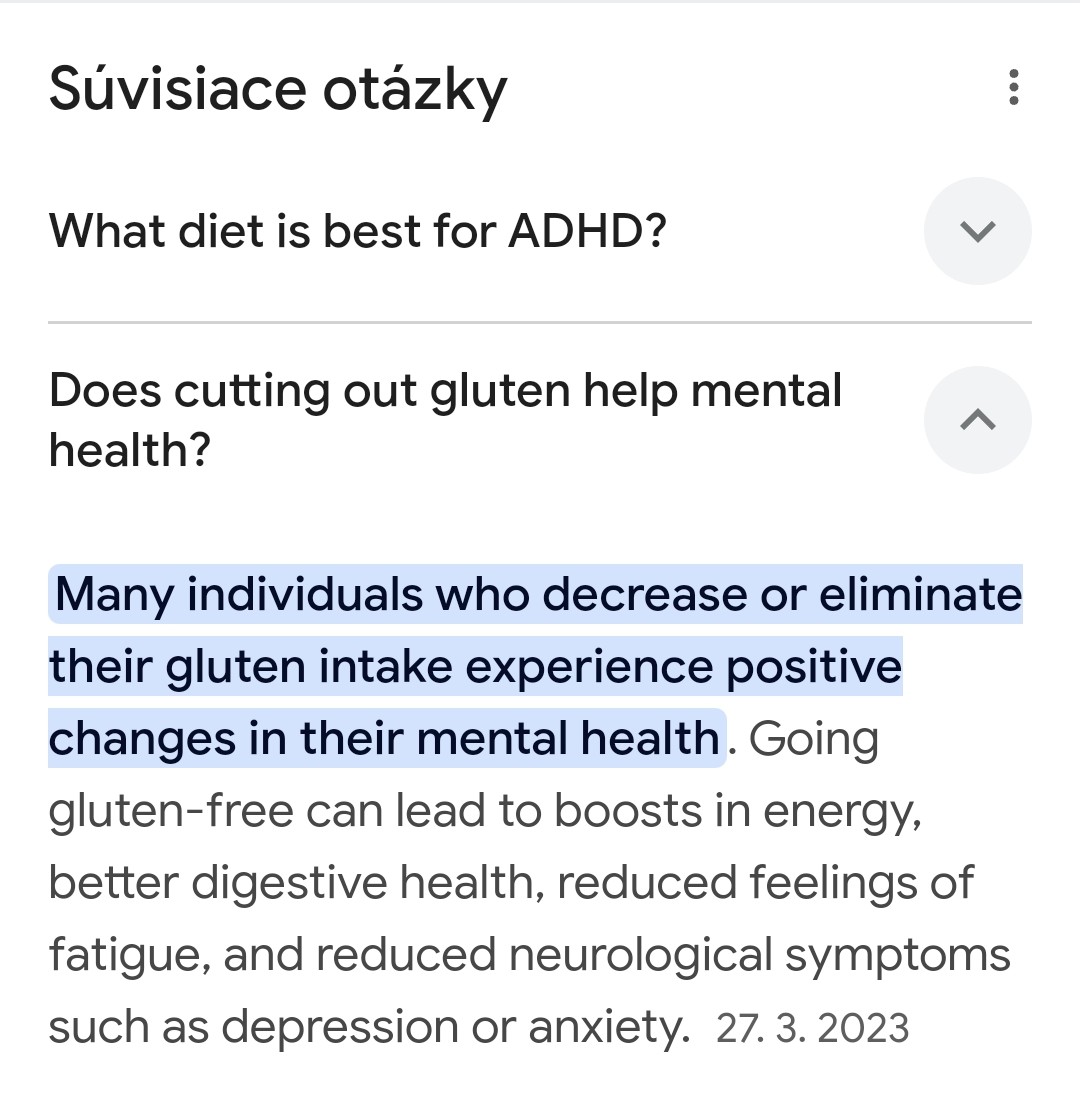The height and width of the screenshot is (1095, 1080).
Task: Open the overflow menu beside Súvisiace otázky
Action: point(1014,88)
